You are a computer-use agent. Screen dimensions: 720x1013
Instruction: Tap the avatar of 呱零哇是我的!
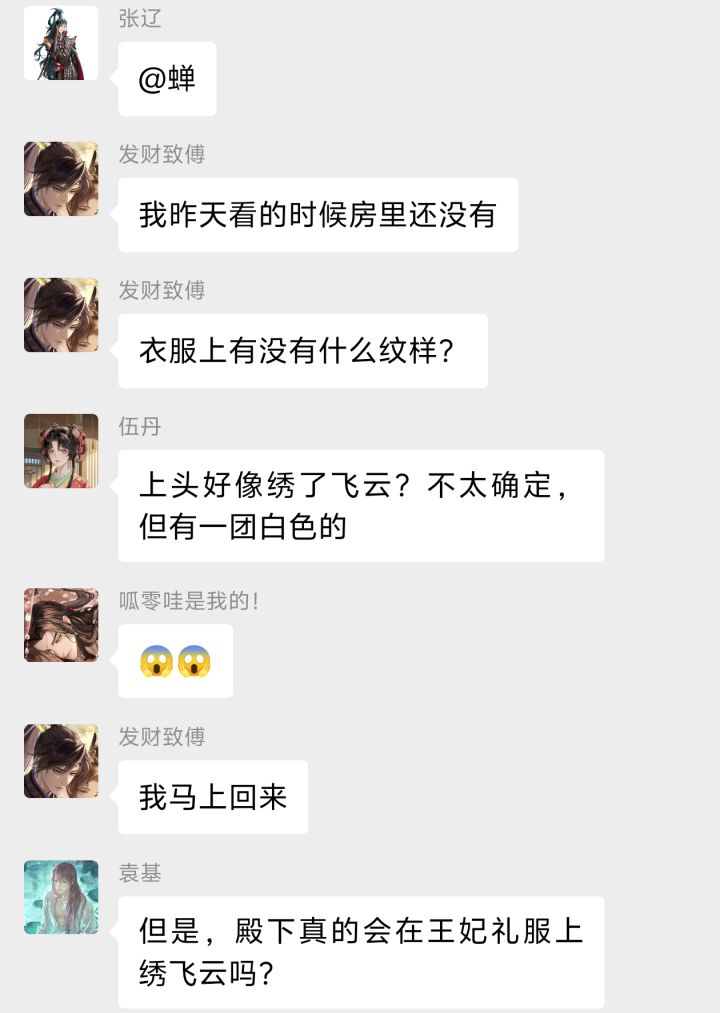(61, 625)
